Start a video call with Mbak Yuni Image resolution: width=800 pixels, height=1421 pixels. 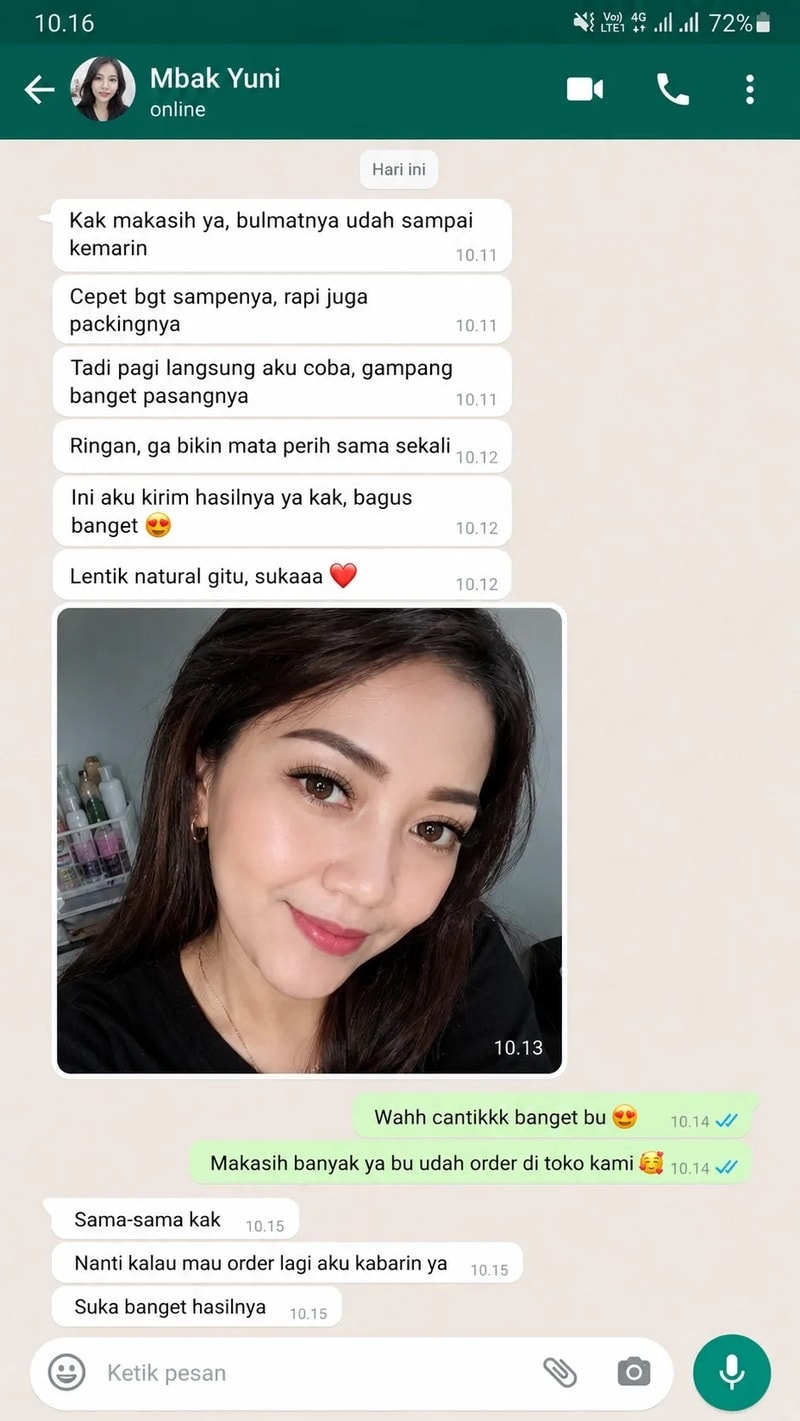[x=585, y=90]
